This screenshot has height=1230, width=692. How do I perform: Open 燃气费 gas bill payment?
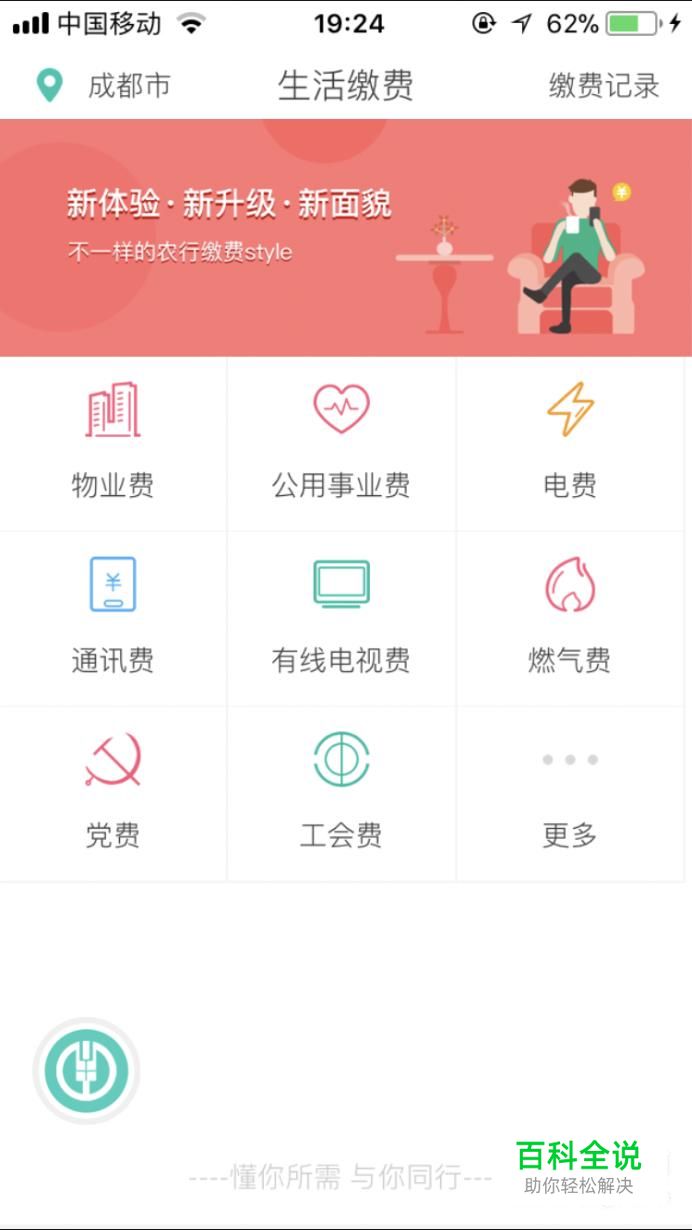tap(570, 619)
